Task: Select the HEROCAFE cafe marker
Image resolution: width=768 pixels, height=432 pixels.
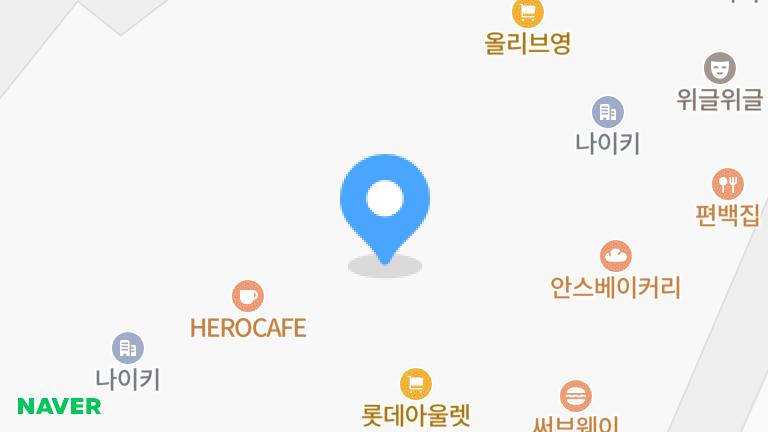Action: coord(248,297)
